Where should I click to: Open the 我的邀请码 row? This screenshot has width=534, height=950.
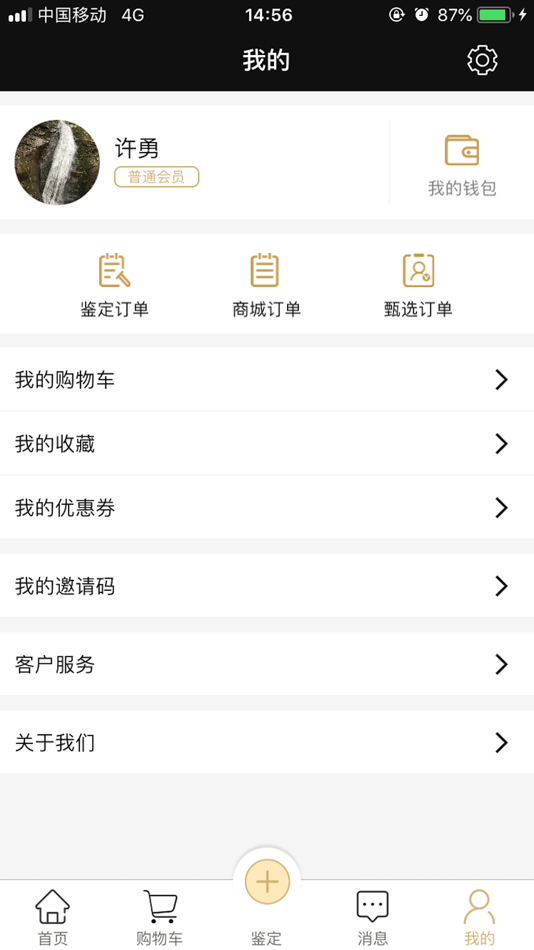coord(267,586)
